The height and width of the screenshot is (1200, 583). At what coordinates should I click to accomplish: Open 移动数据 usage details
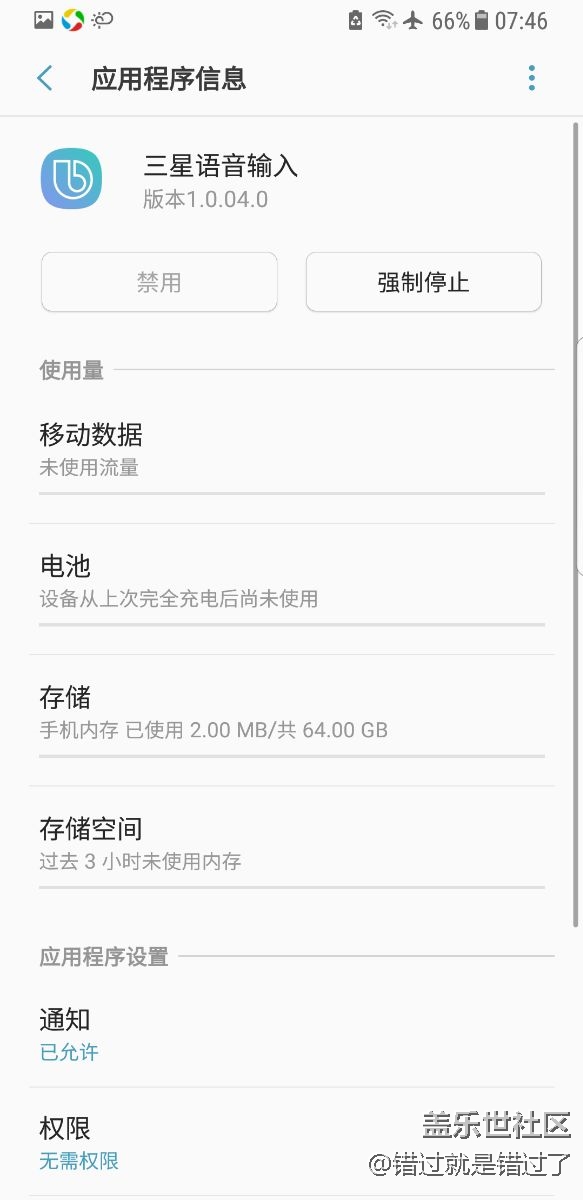click(x=291, y=458)
